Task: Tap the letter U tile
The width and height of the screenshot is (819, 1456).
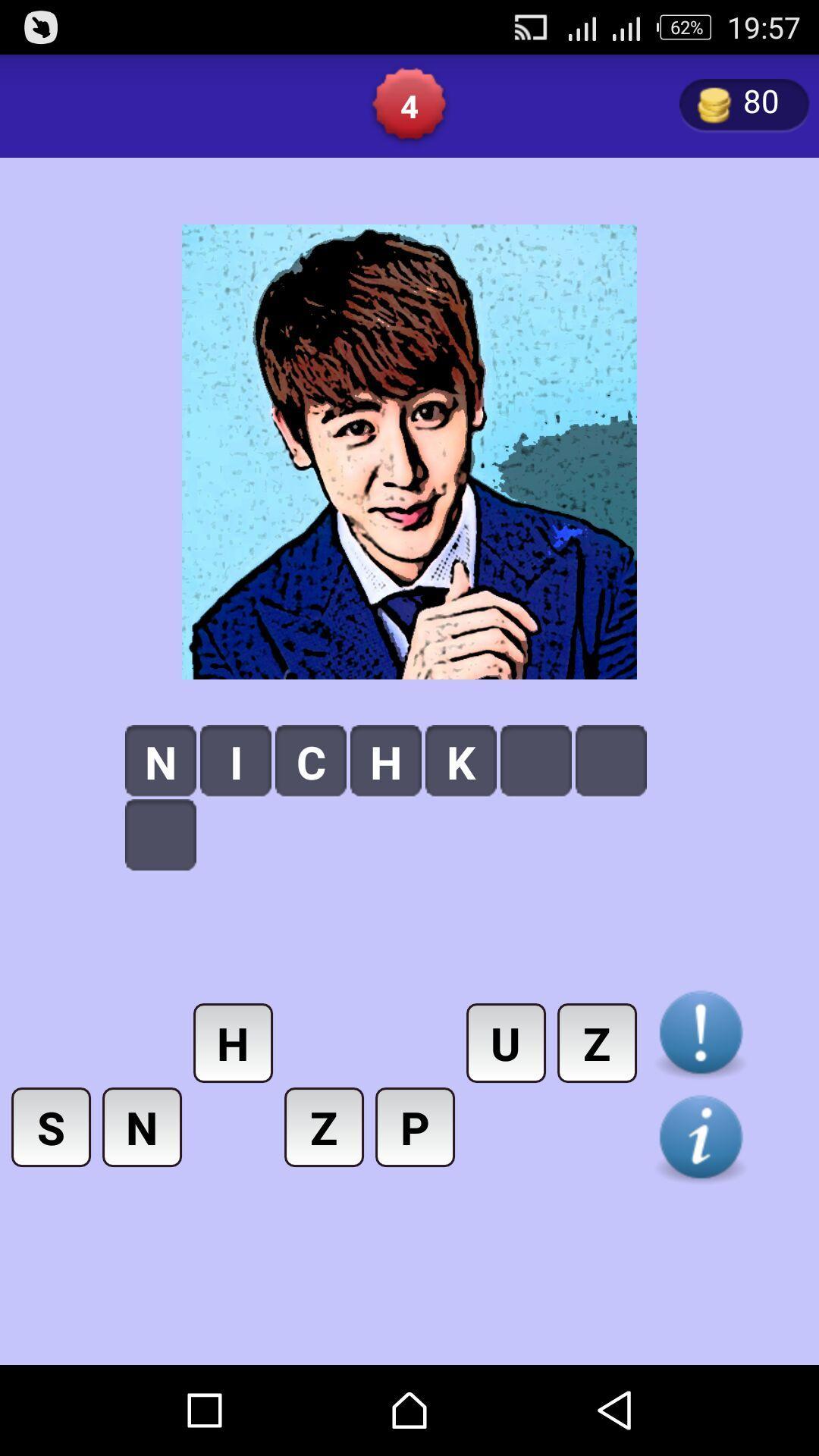Action: tap(506, 1043)
